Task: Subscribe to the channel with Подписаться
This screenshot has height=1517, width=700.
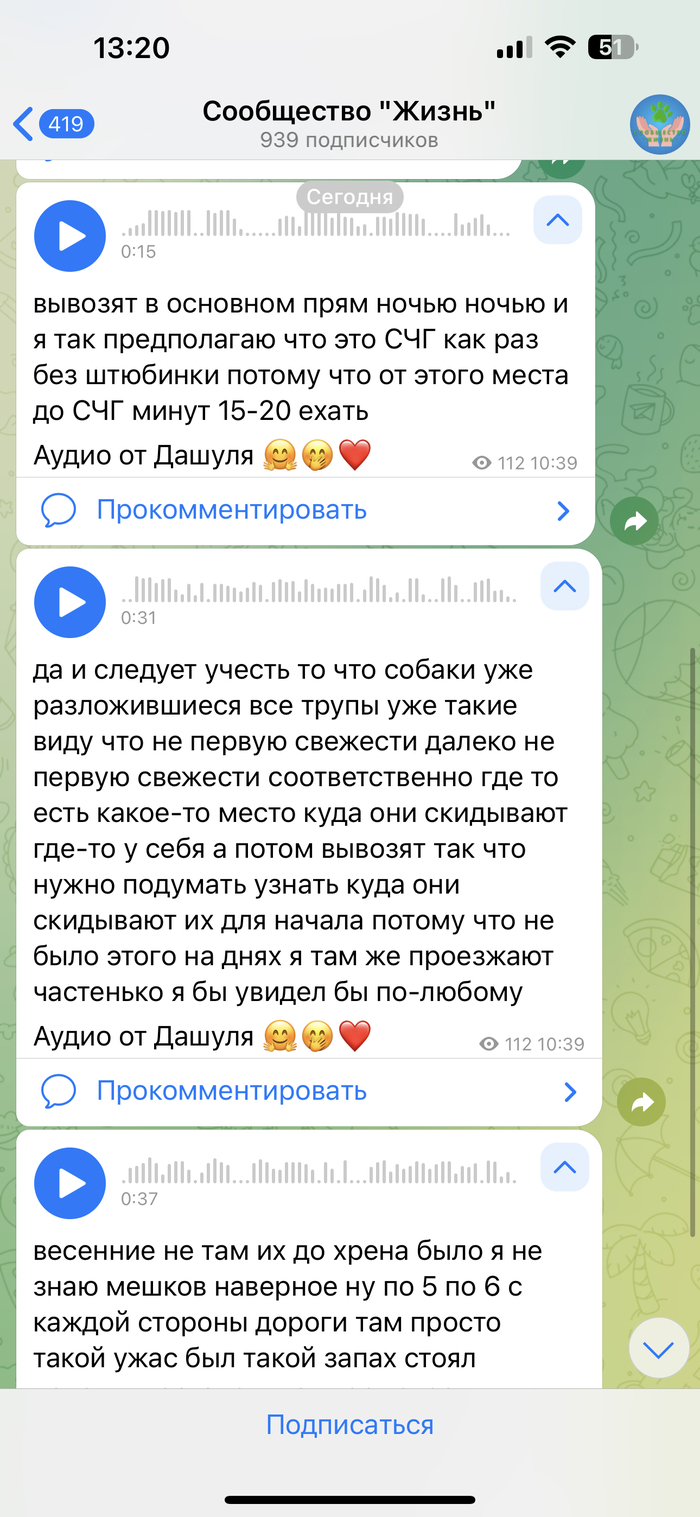Action: [349, 1424]
